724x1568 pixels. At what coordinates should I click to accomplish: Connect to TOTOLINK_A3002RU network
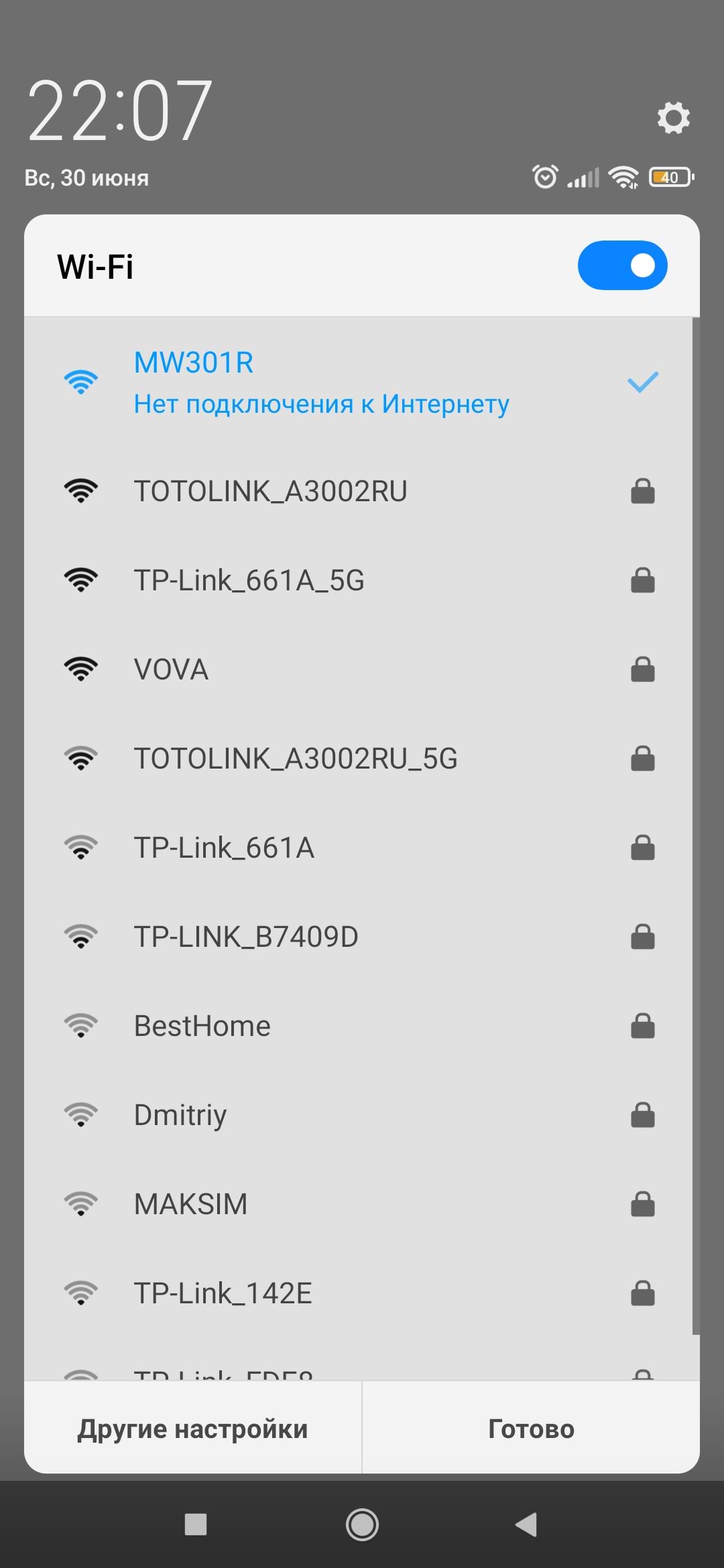pos(270,491)
